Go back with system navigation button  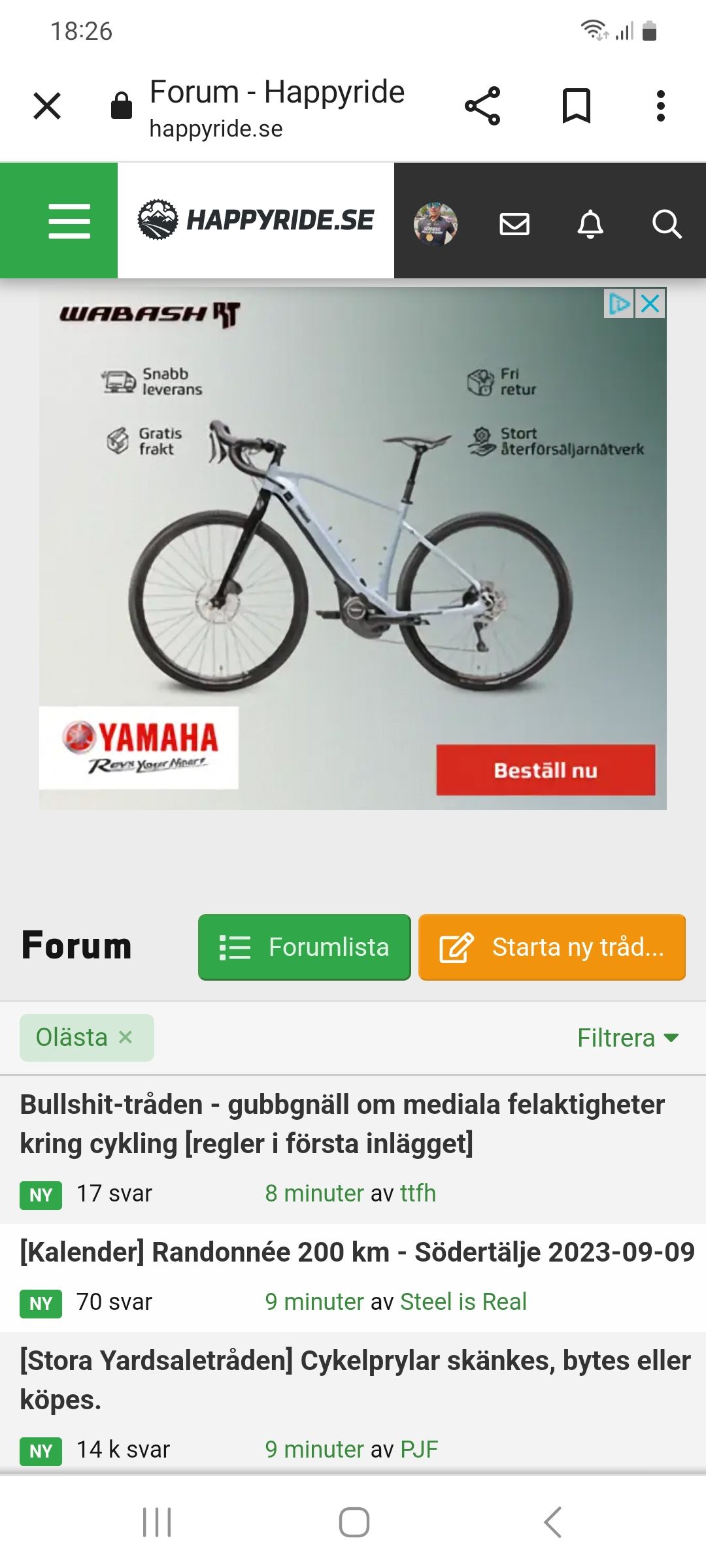point(552,1522)
